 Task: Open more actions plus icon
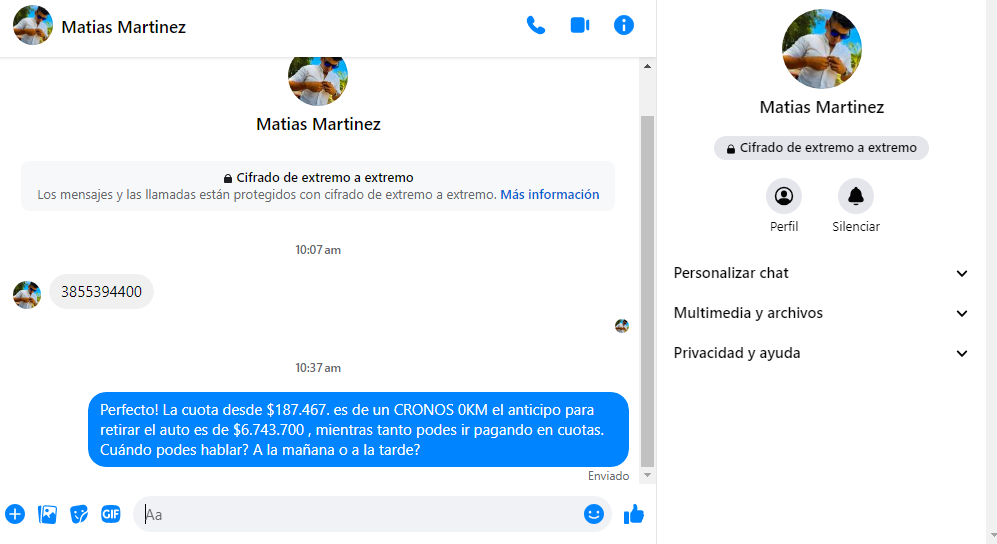point(15,514)
